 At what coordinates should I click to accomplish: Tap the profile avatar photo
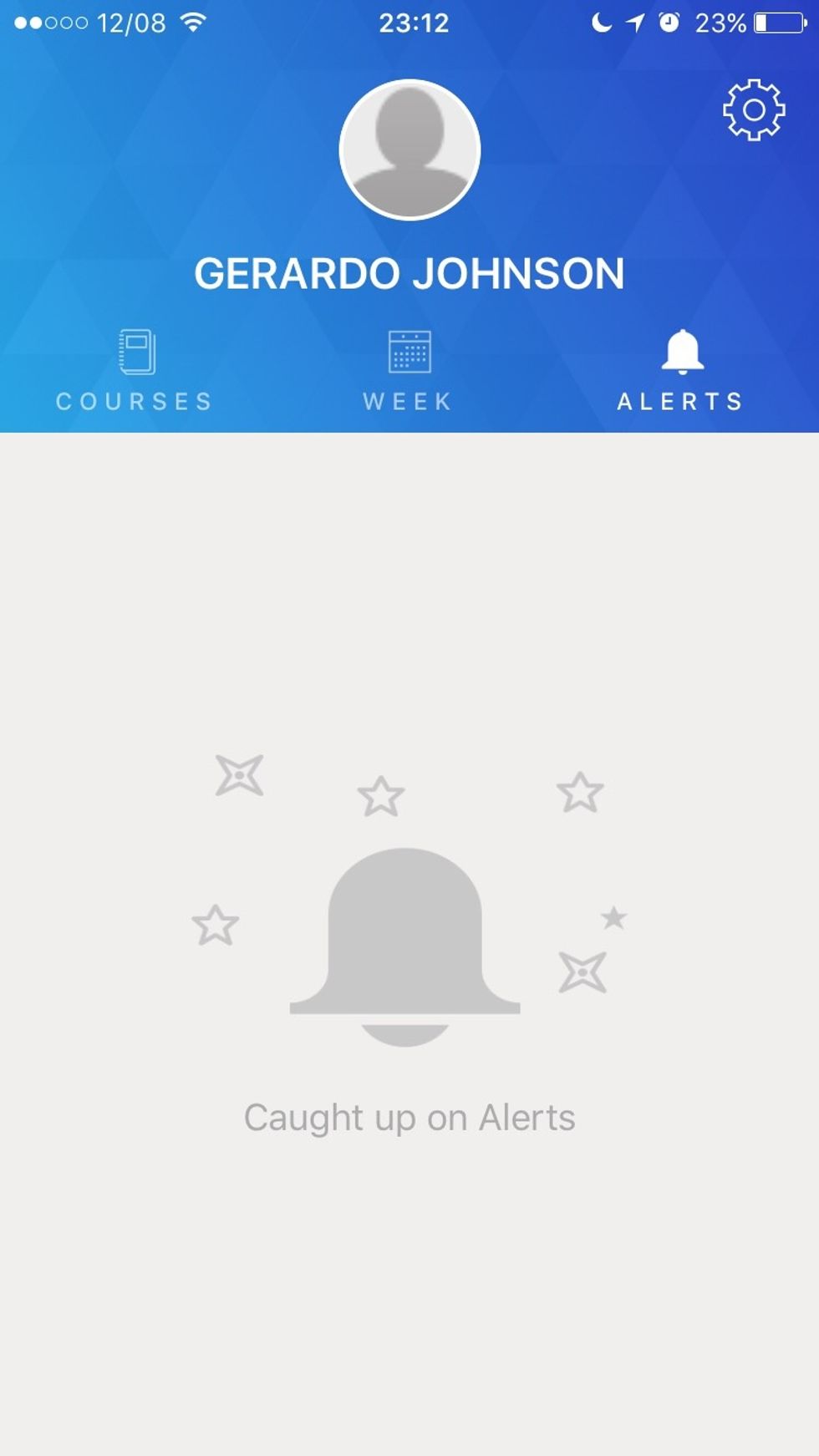pyautogui.click(x=409, y=148)
